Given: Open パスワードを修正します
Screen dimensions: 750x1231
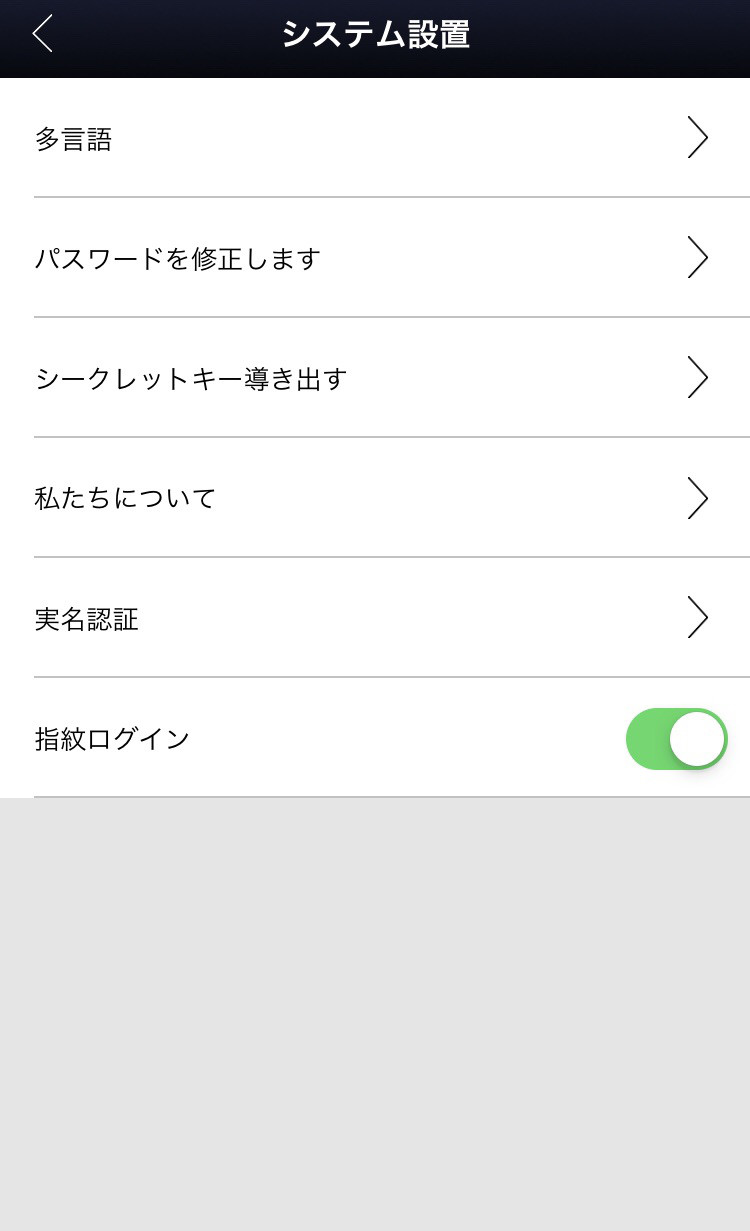Looking at the screenshot, I should (375, 258).
